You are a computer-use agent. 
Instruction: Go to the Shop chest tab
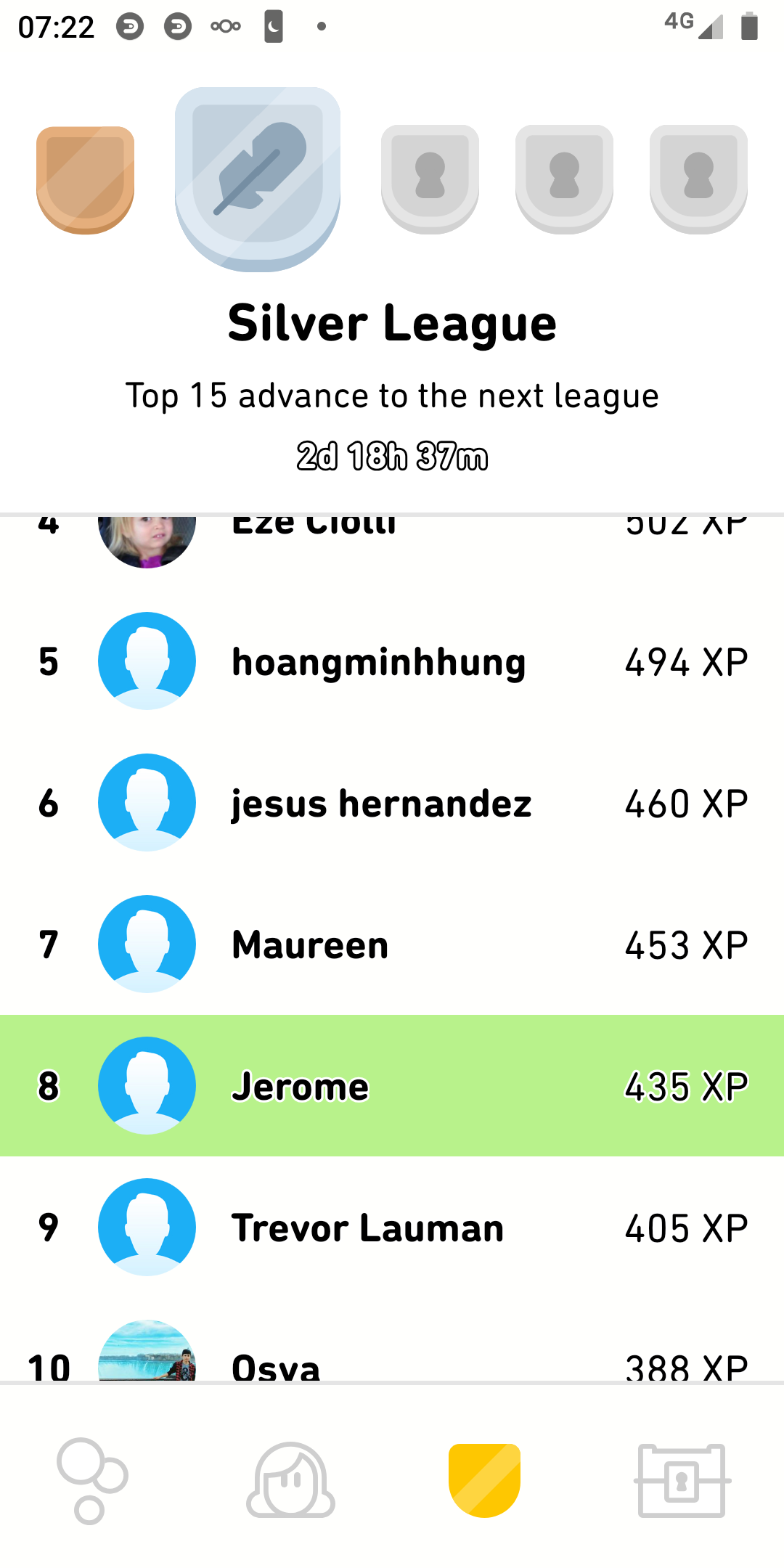tap(681, 1480)
